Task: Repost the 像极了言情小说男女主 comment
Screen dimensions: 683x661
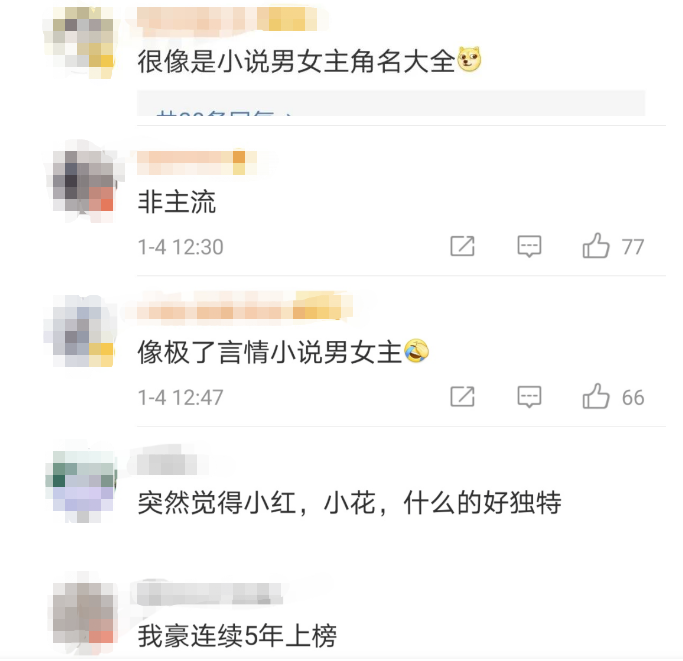Action: pos(462,397)
